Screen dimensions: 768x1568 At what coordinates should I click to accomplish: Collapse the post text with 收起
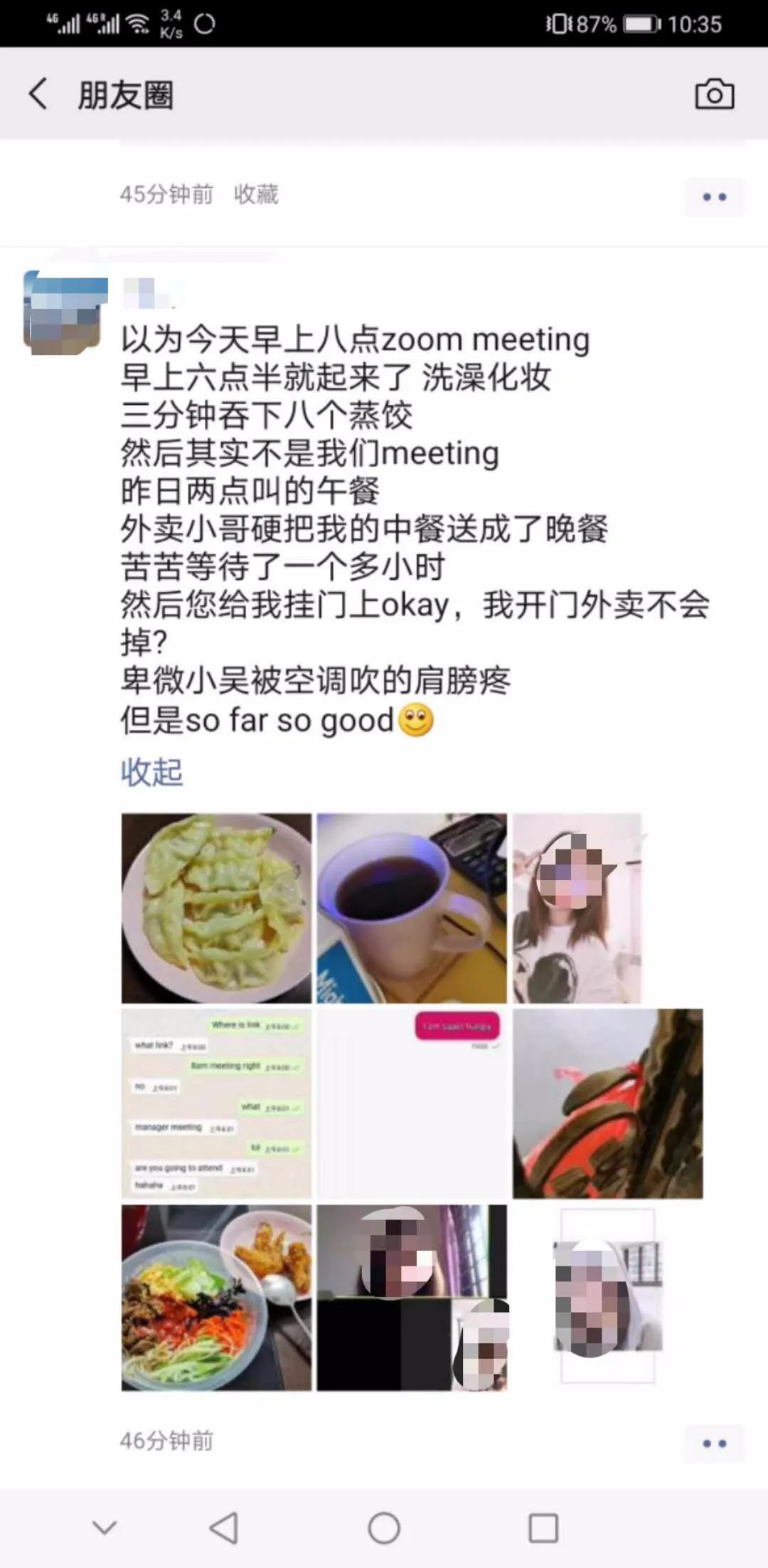tap(151, 772)
